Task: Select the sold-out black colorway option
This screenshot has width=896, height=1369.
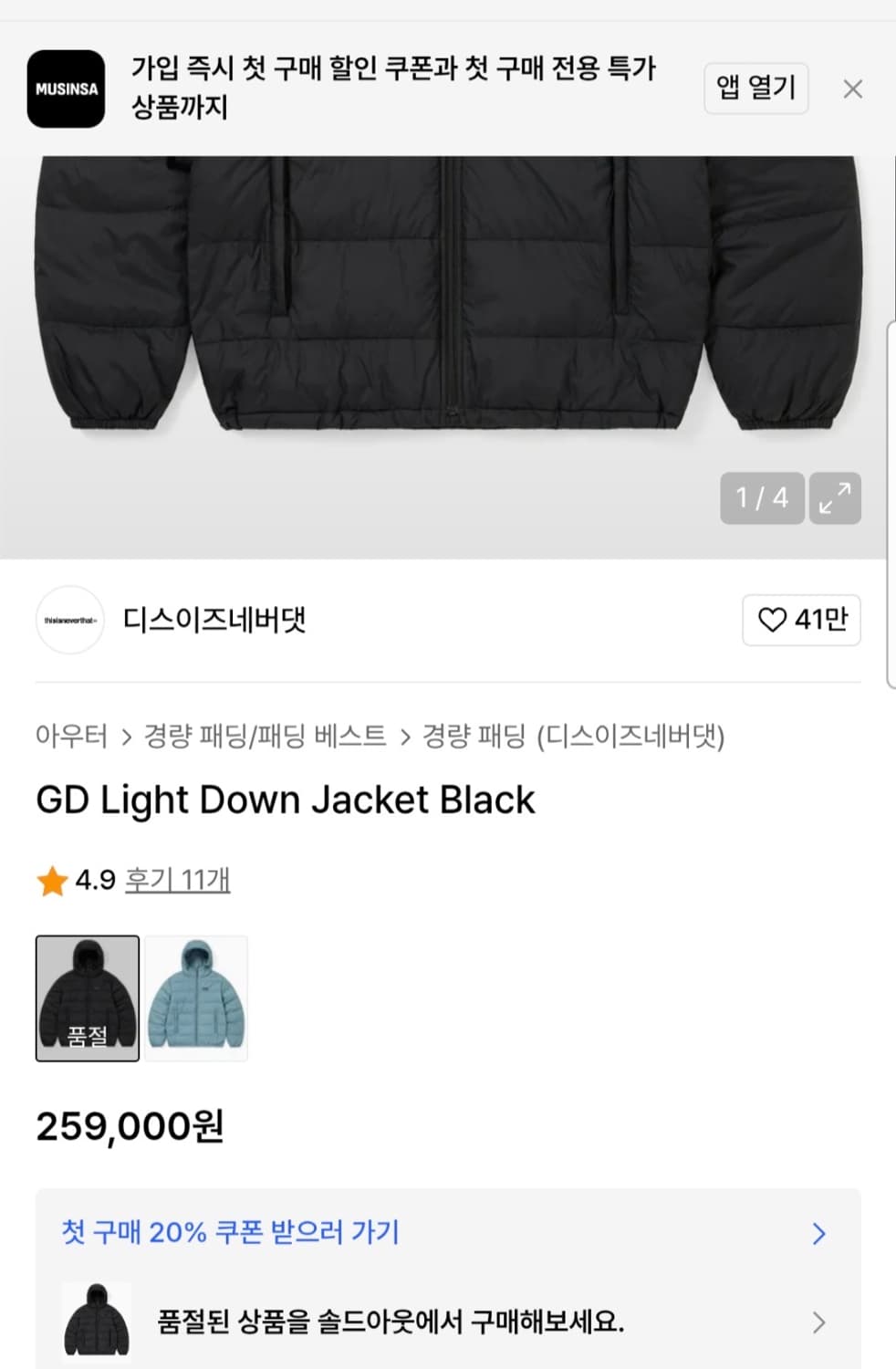Action: click(88, 996)
